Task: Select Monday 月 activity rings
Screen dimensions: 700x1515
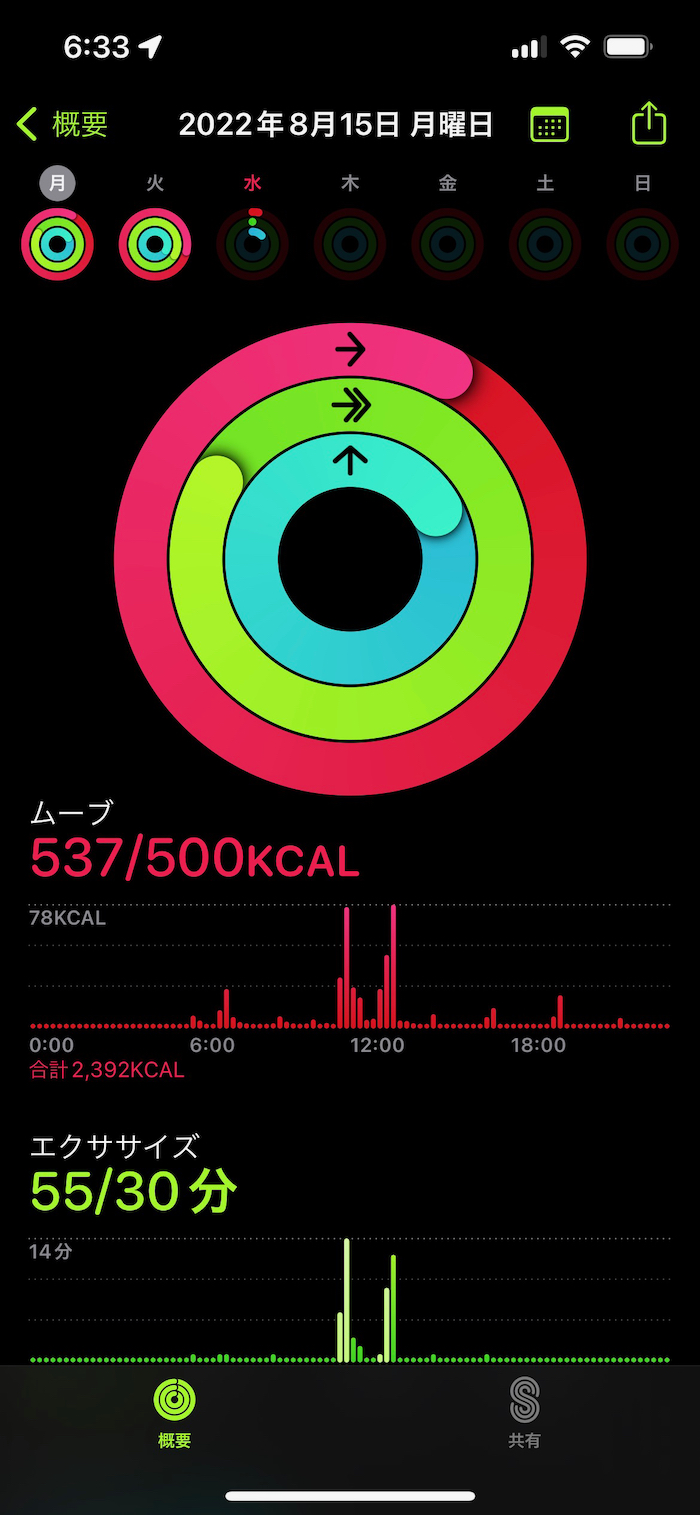Action: [58, 243]
